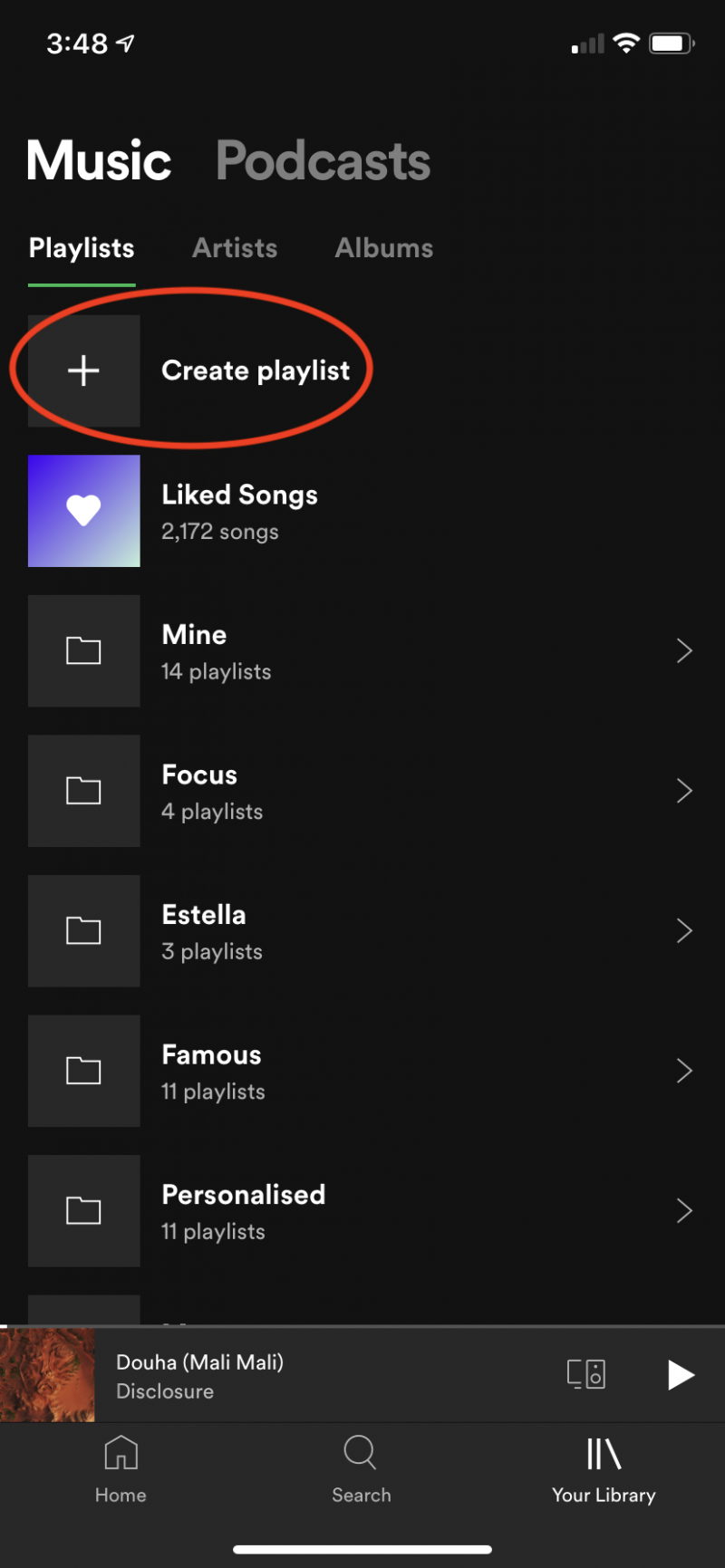Open the Focus folder chevron
Image resolution: width=725 pixels, height=1568 pixels.
[x=684, y=790]
